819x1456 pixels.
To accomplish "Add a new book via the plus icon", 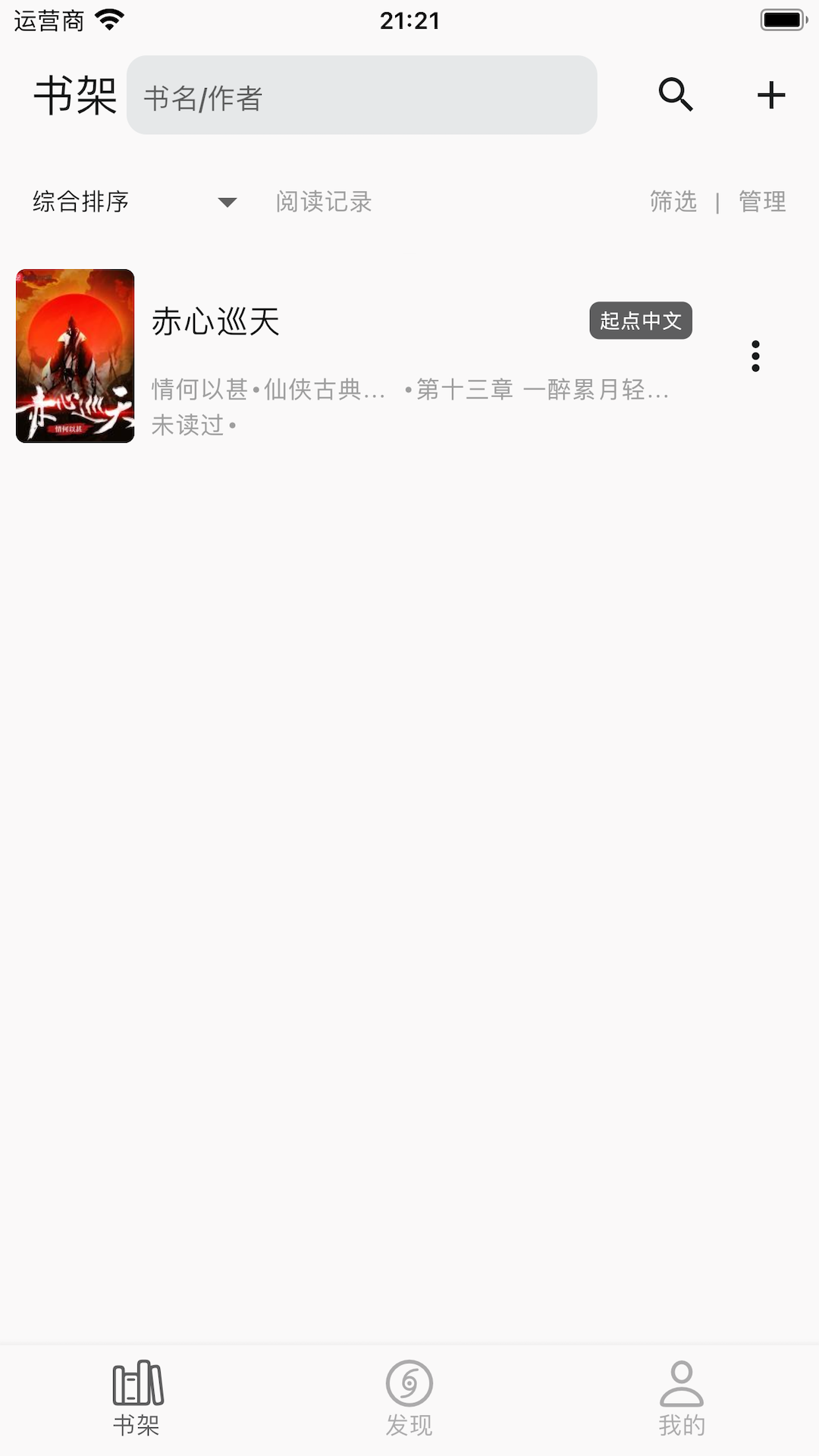I will 771,94.
